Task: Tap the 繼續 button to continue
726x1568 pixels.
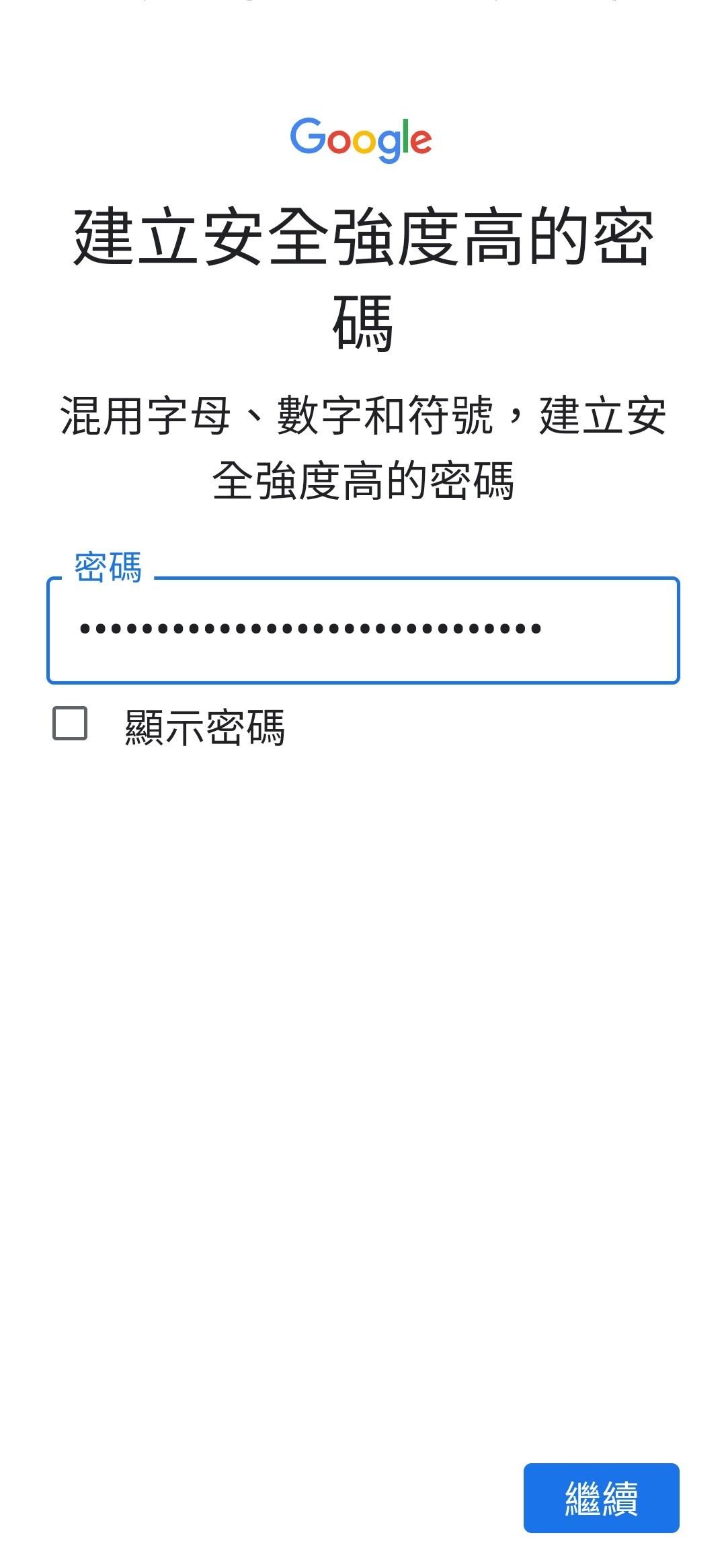Action: pos(601,1497)
